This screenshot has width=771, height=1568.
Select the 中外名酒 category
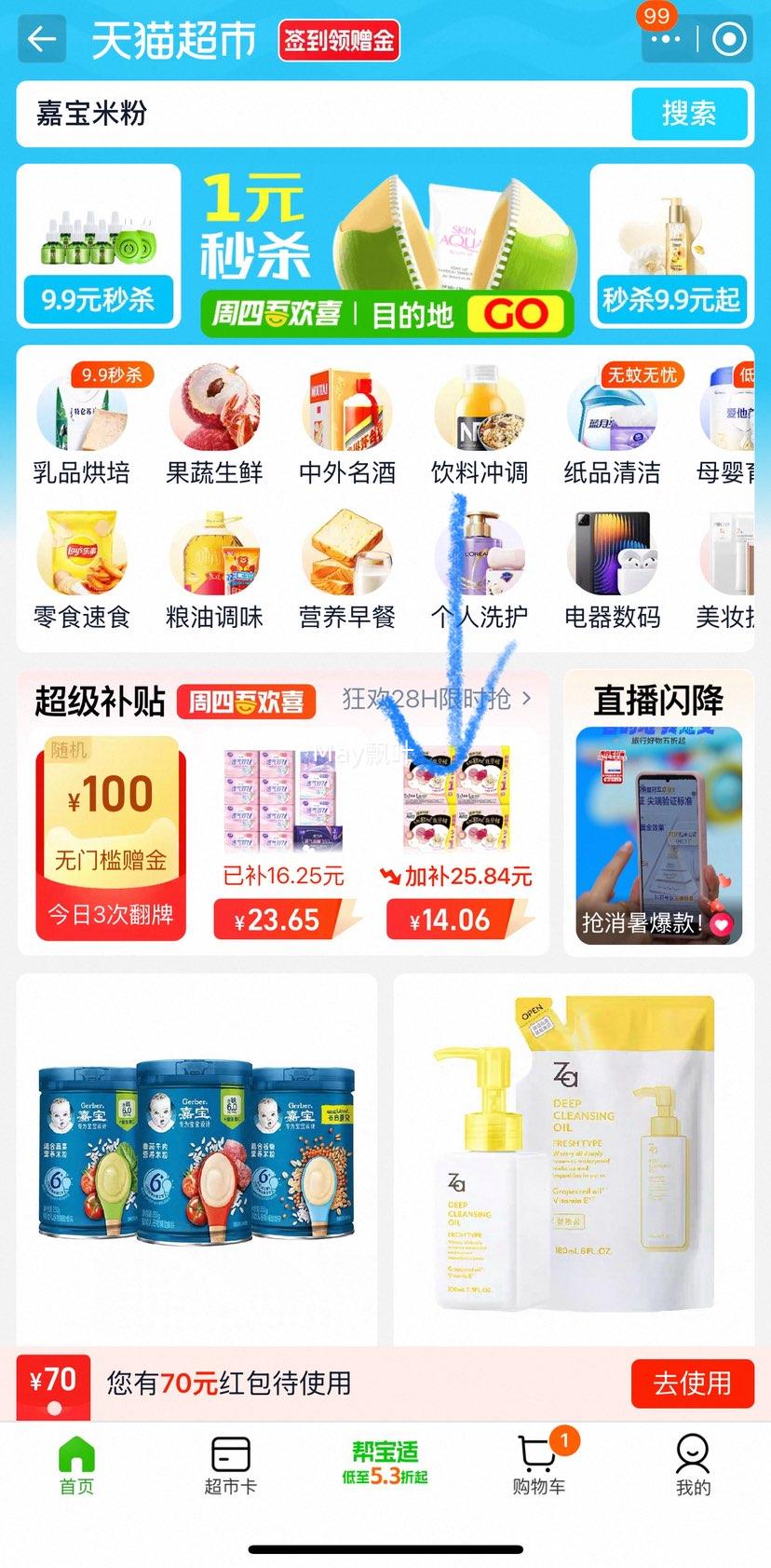(x=347, y=425)
